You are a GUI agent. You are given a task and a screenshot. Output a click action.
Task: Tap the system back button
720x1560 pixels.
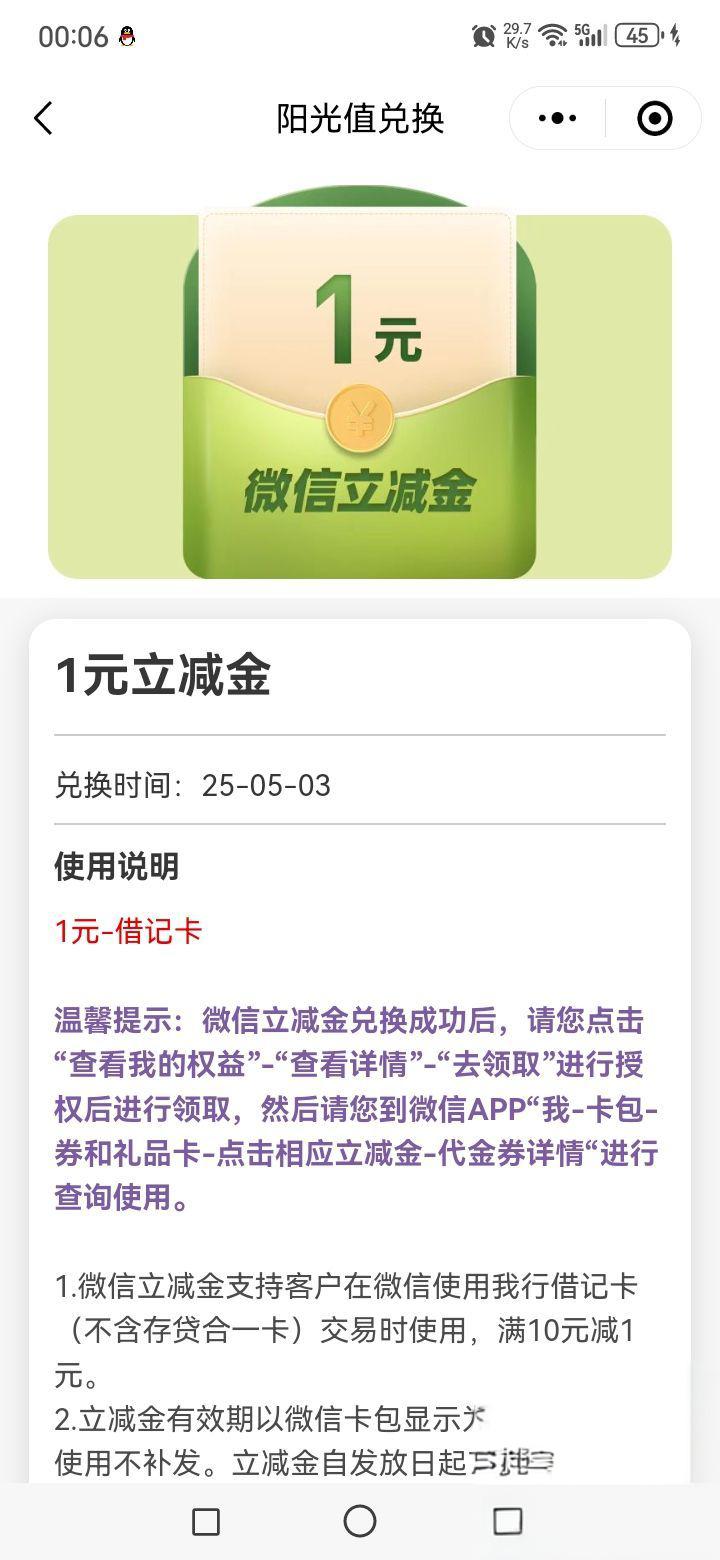tap(508, 1521)
